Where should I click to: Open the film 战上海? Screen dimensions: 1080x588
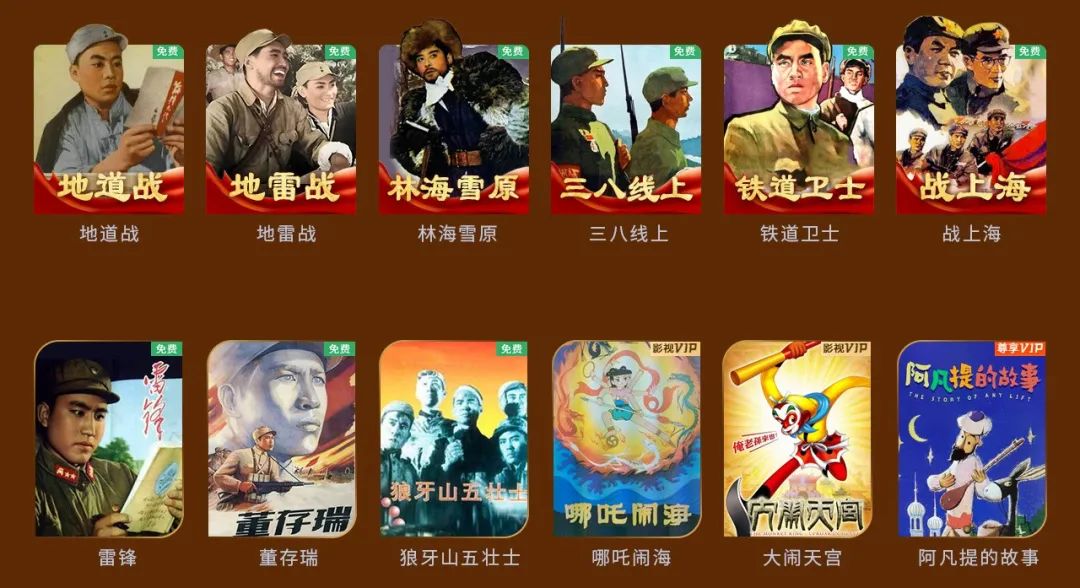pyautogui.click(x=971, y=128)
